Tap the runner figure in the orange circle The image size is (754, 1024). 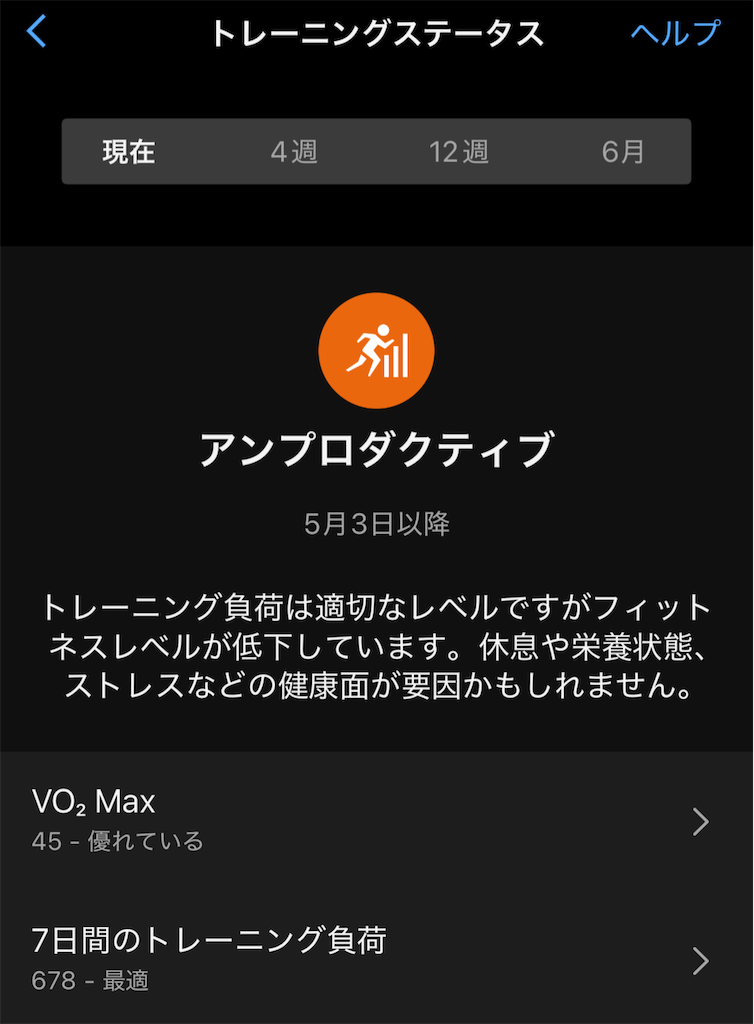372,350
